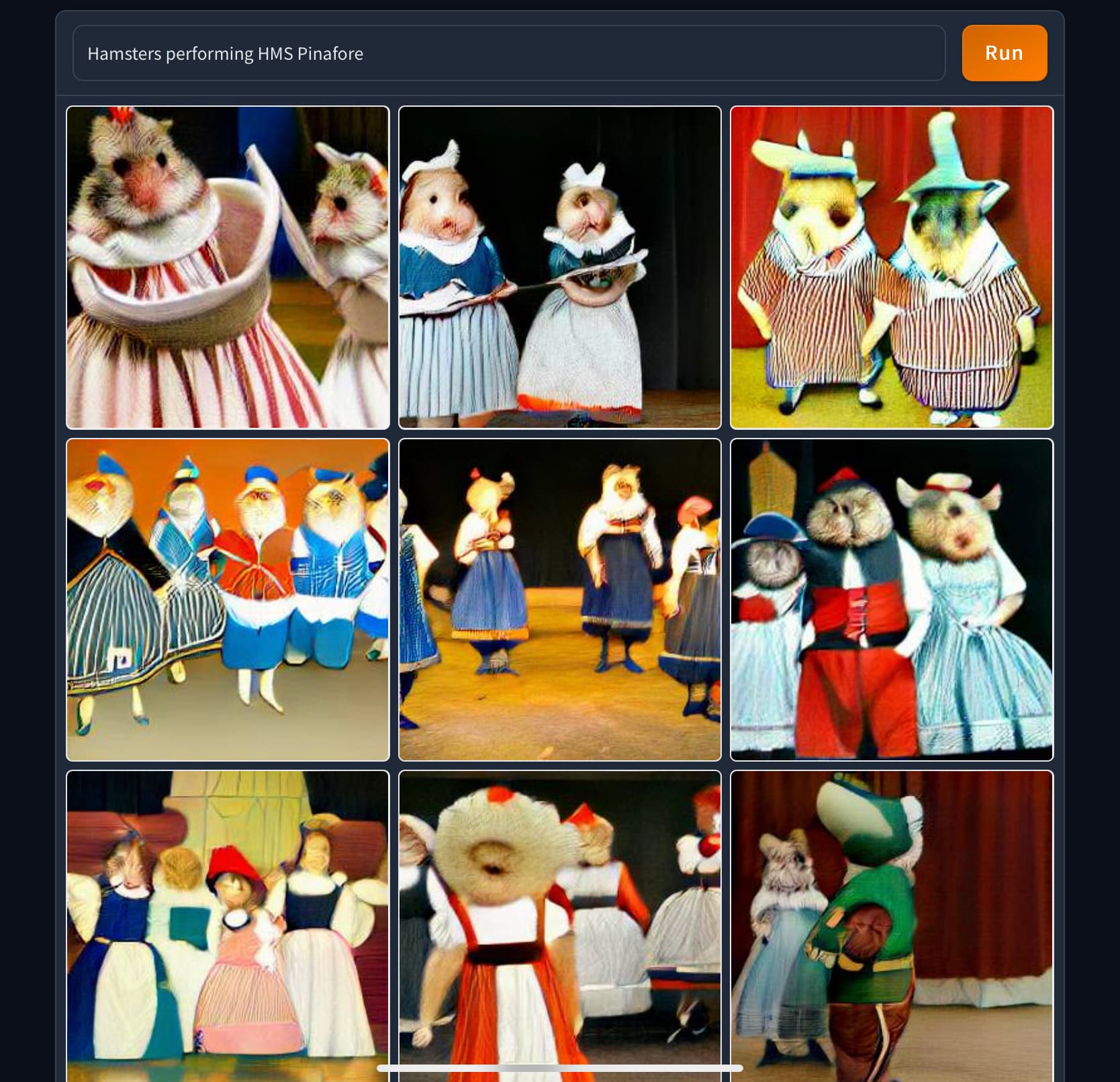1120x1082 pixels.
Task: Open the two hamsters before a red curtain
Action: click(891, 267)
